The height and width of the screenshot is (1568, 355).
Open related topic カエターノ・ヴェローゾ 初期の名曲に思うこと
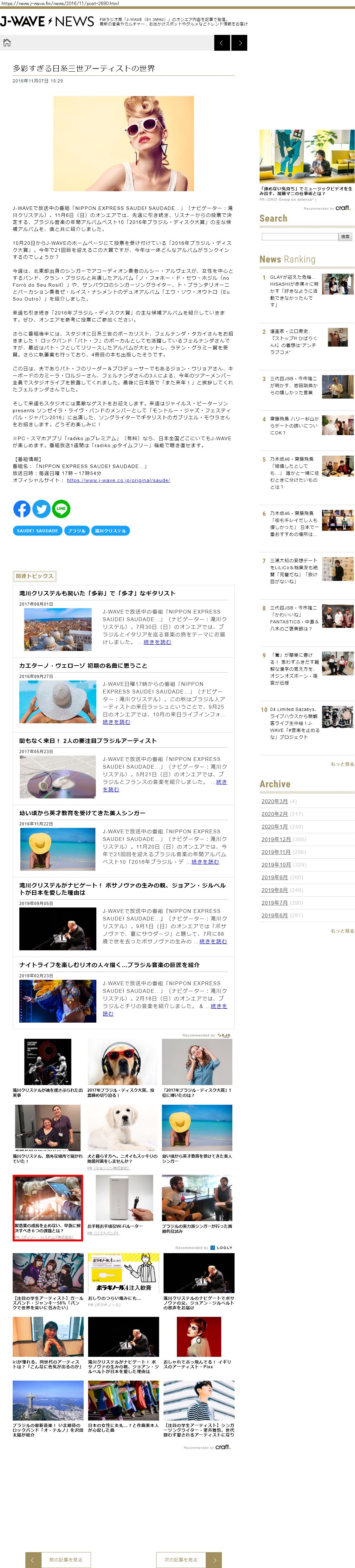[x=83, y=665]
